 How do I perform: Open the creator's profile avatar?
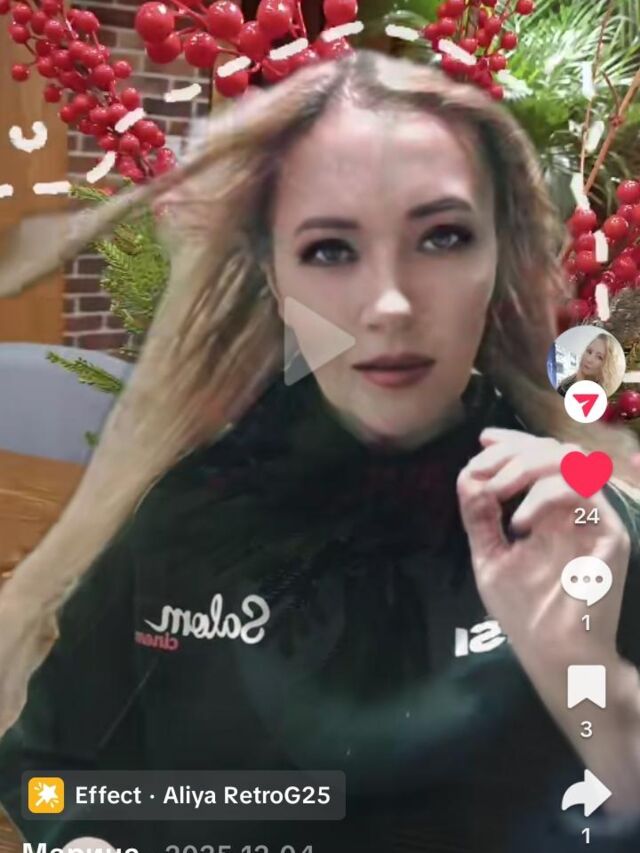tap(586, 360)
